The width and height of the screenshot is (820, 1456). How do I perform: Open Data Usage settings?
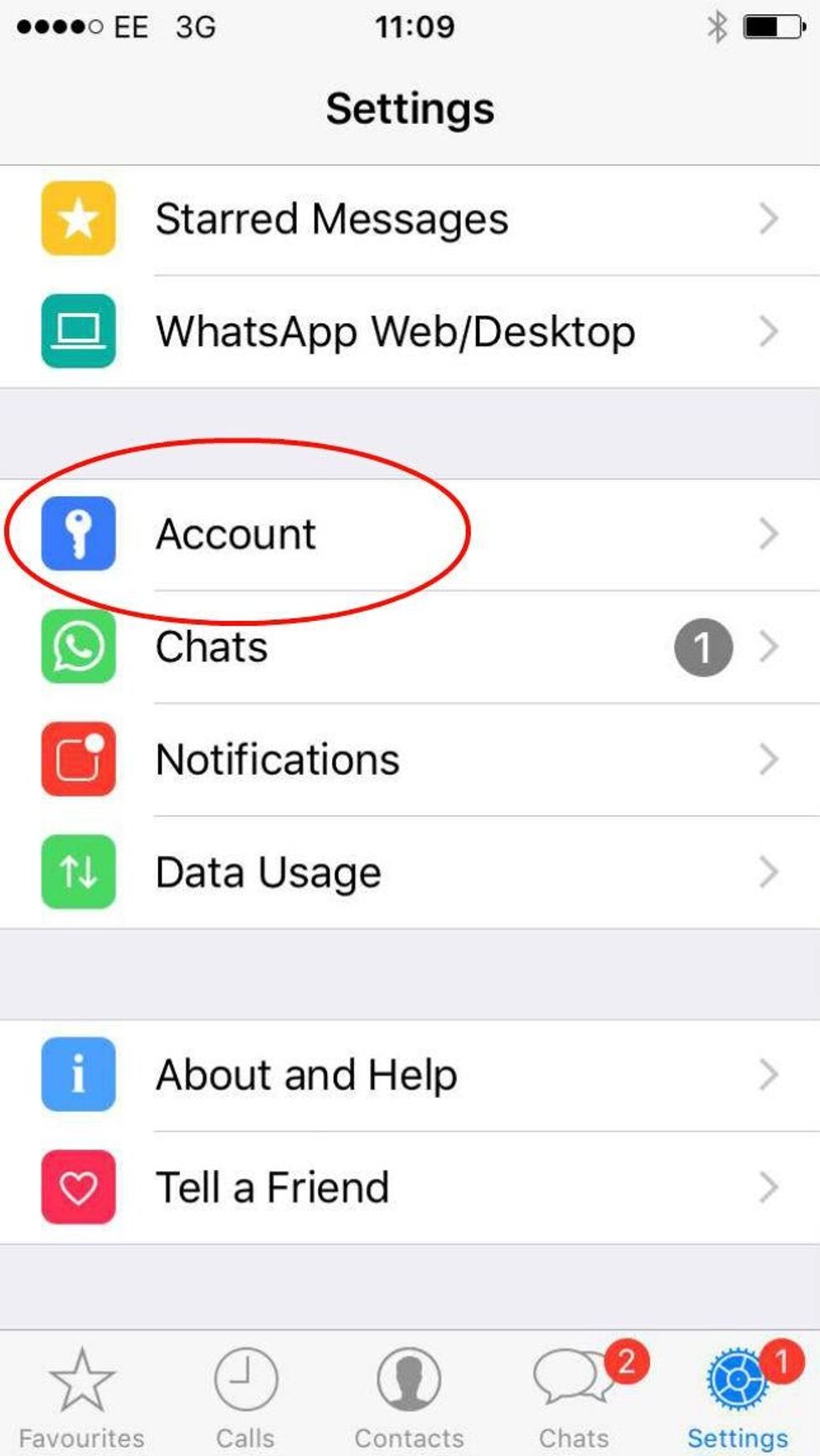[x=410, y=872]
